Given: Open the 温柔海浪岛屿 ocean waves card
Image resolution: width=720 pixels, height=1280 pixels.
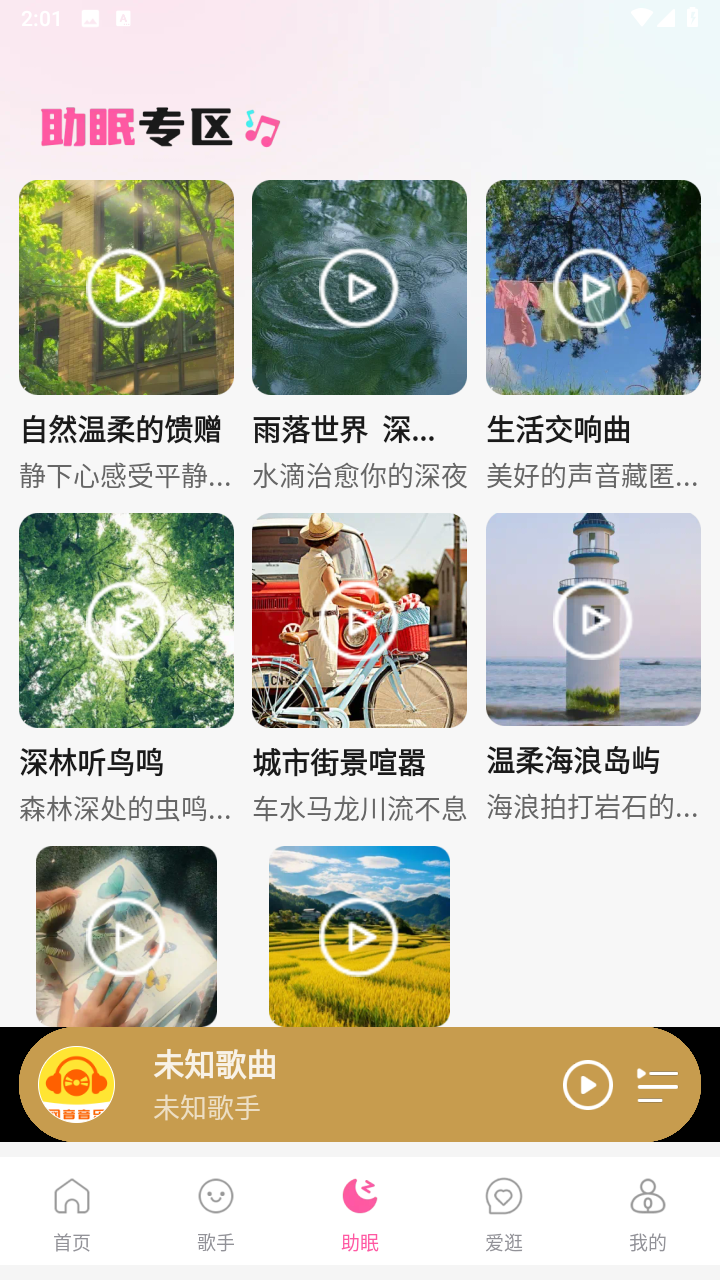Looking at the screenshot, I should (593, 621).
